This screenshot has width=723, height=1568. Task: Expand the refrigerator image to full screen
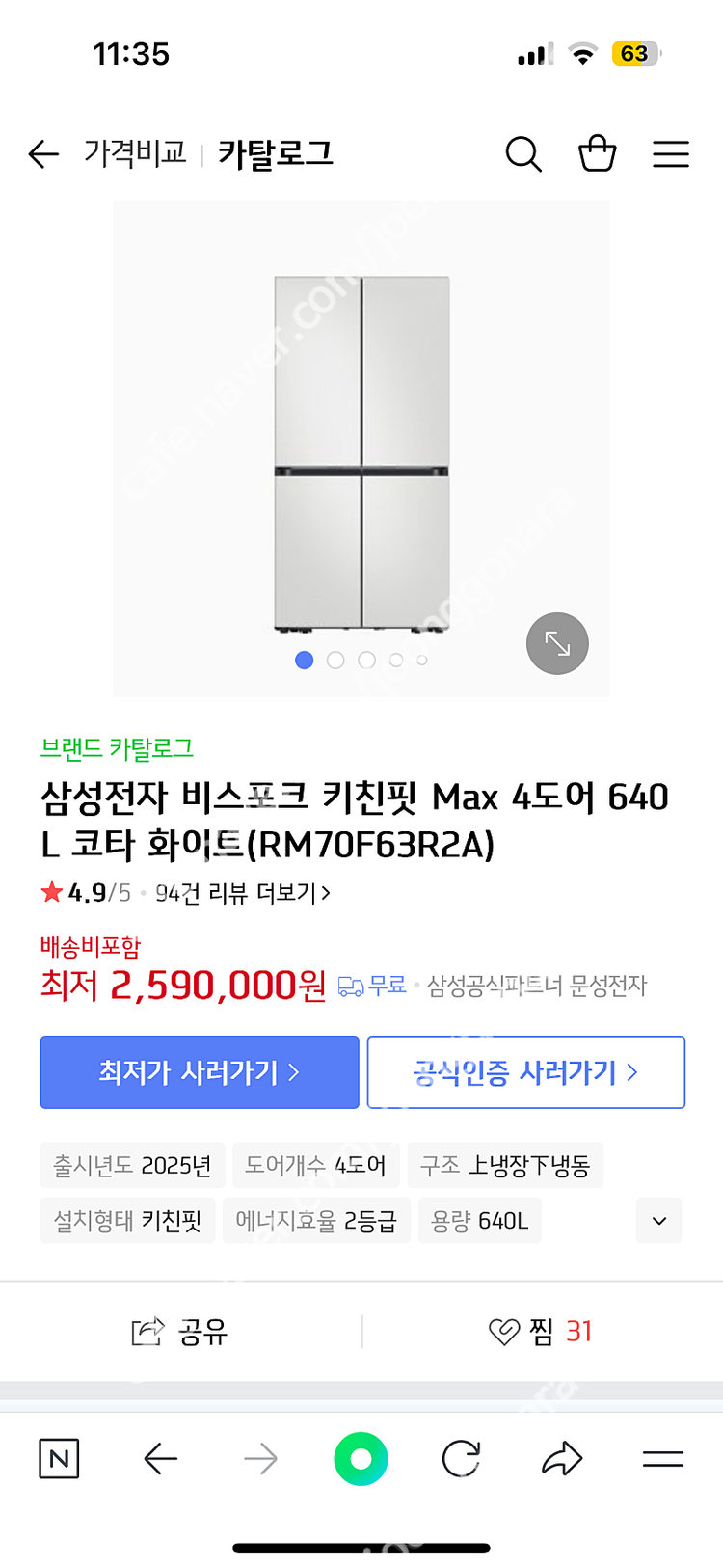click(x=557, y=643)
